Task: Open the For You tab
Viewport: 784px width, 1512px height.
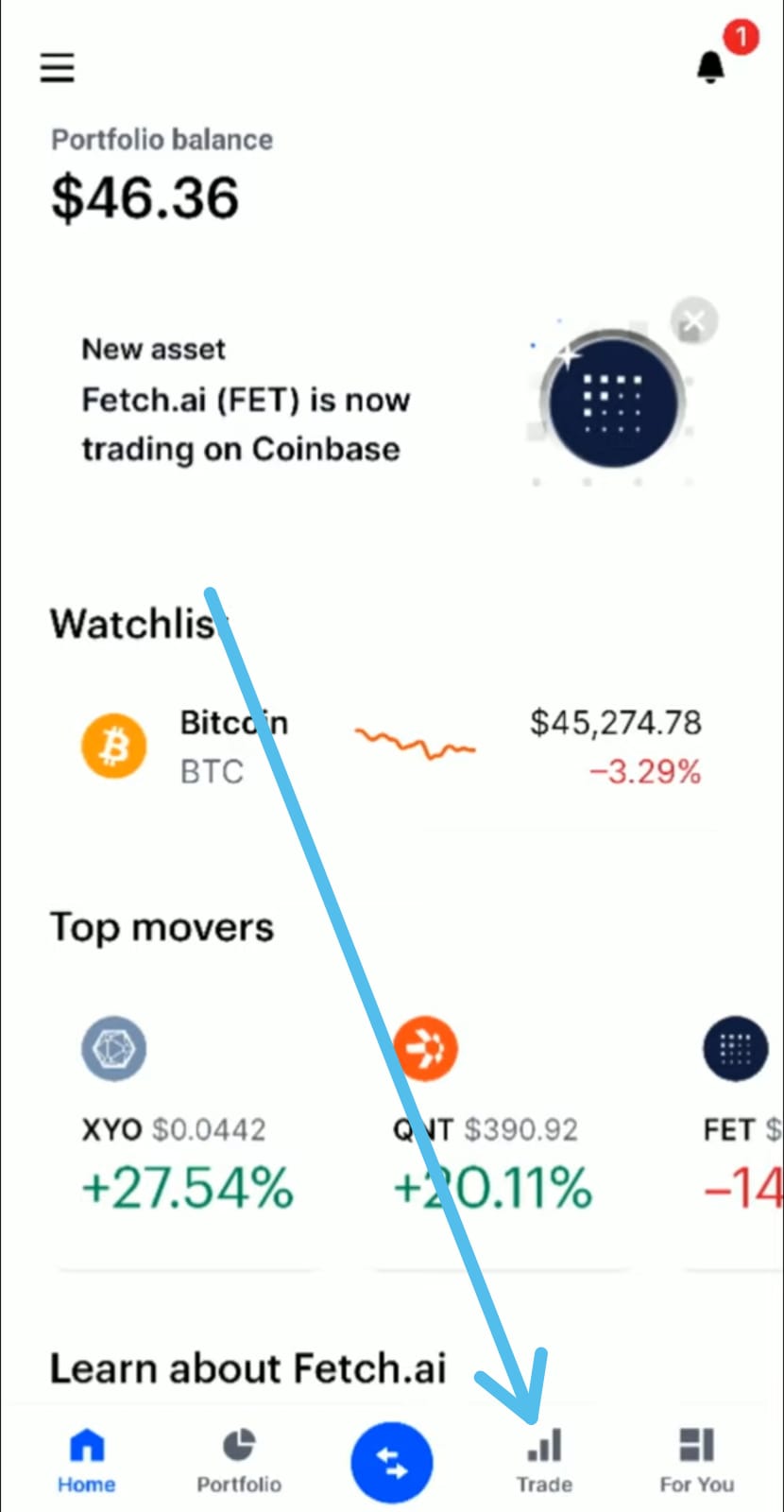Action: (x=696, y=1462)
